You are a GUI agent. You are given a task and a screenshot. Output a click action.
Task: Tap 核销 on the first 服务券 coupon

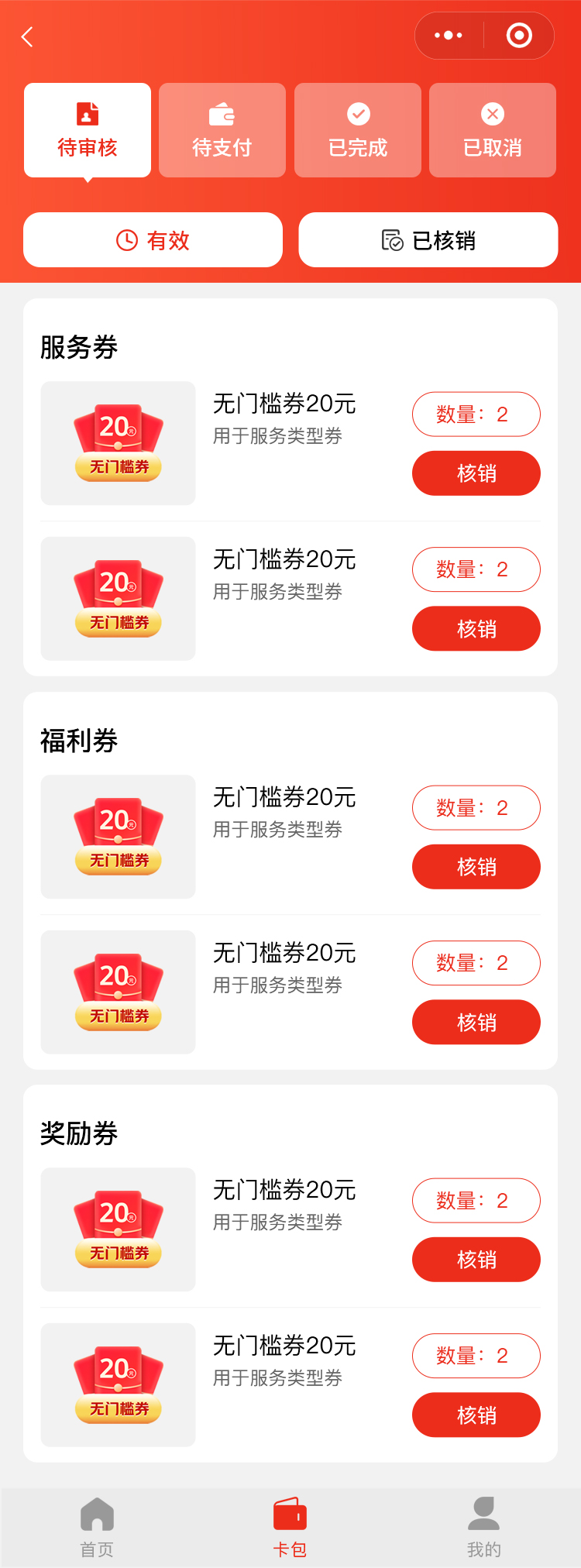(x=476, y=473)
